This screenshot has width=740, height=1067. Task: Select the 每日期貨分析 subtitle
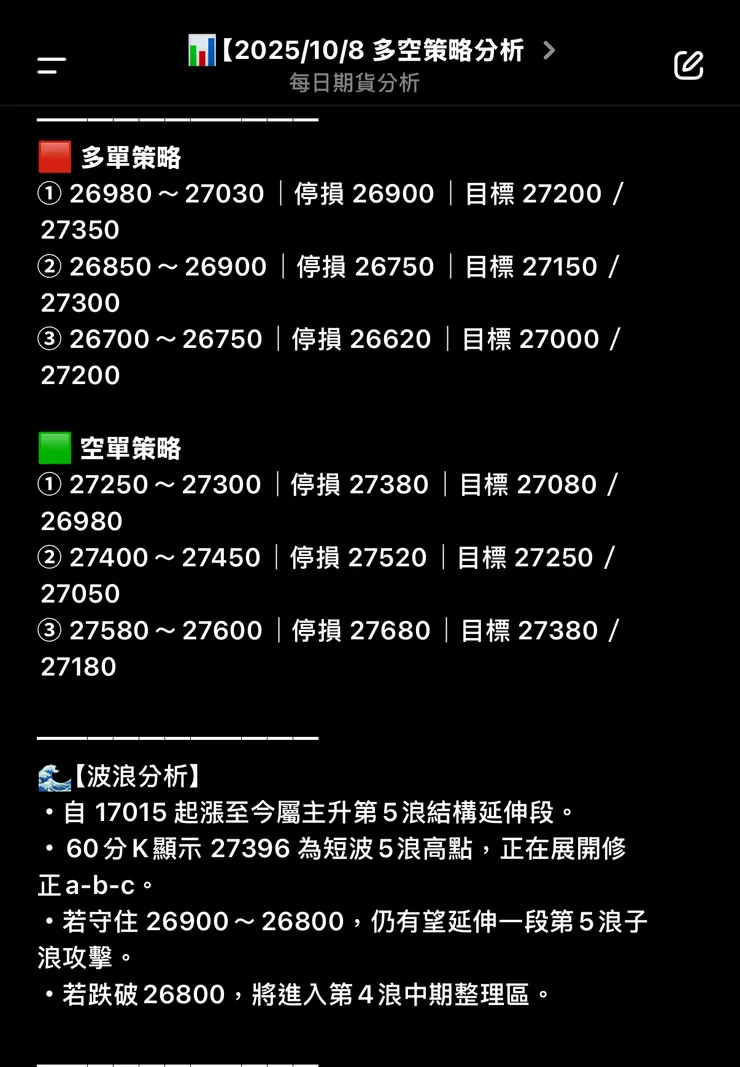350,84
